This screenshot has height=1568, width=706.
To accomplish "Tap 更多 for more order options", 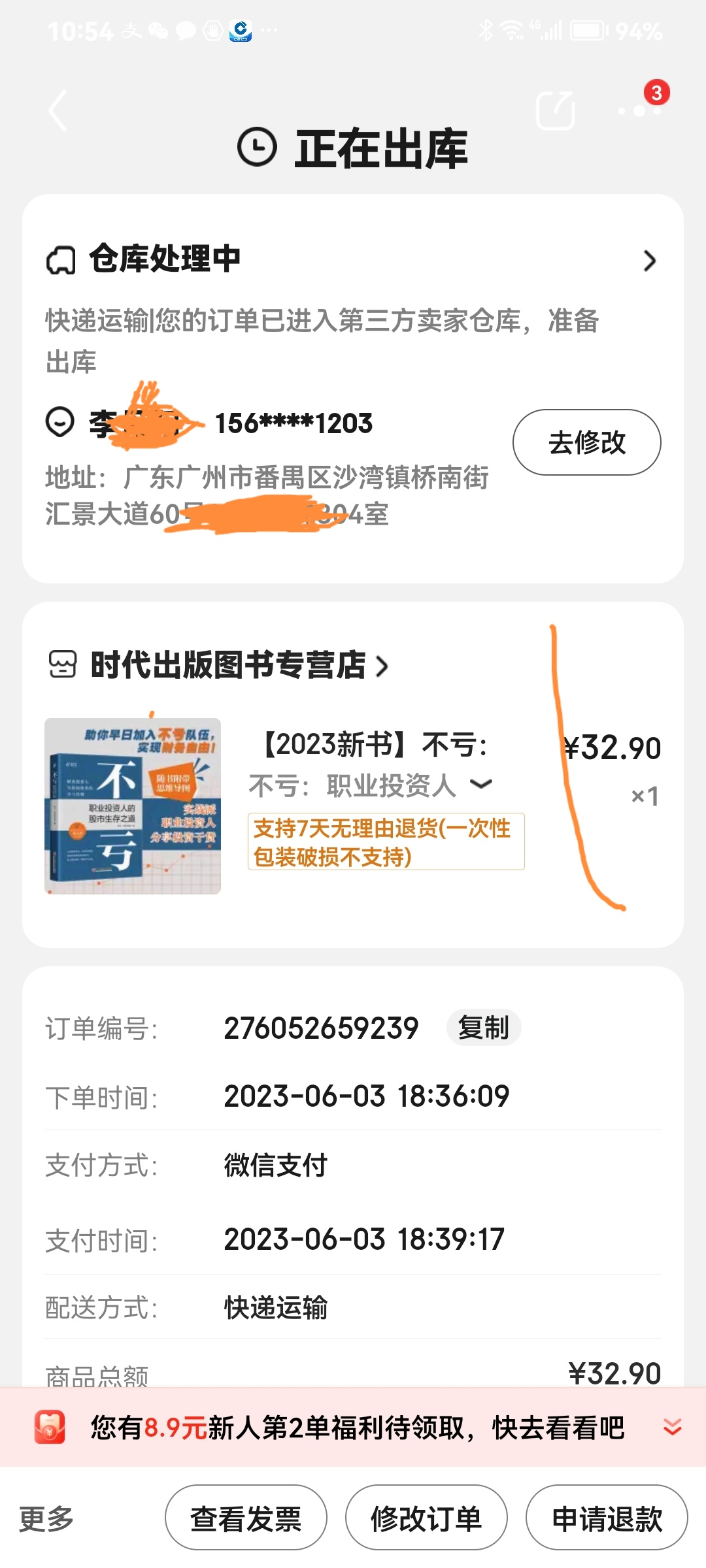I will [46, 1518].
